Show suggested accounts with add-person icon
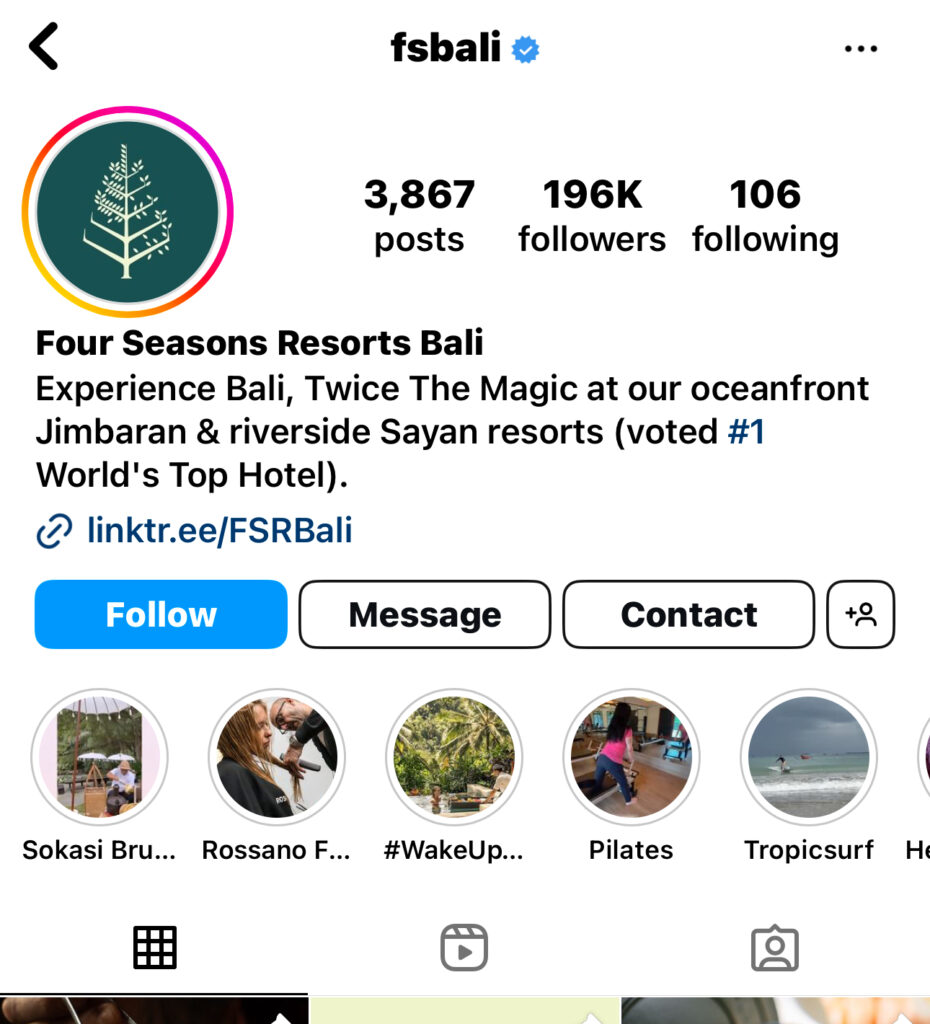The width and height of the screenshot is (930, 1024). pos(860,614)
